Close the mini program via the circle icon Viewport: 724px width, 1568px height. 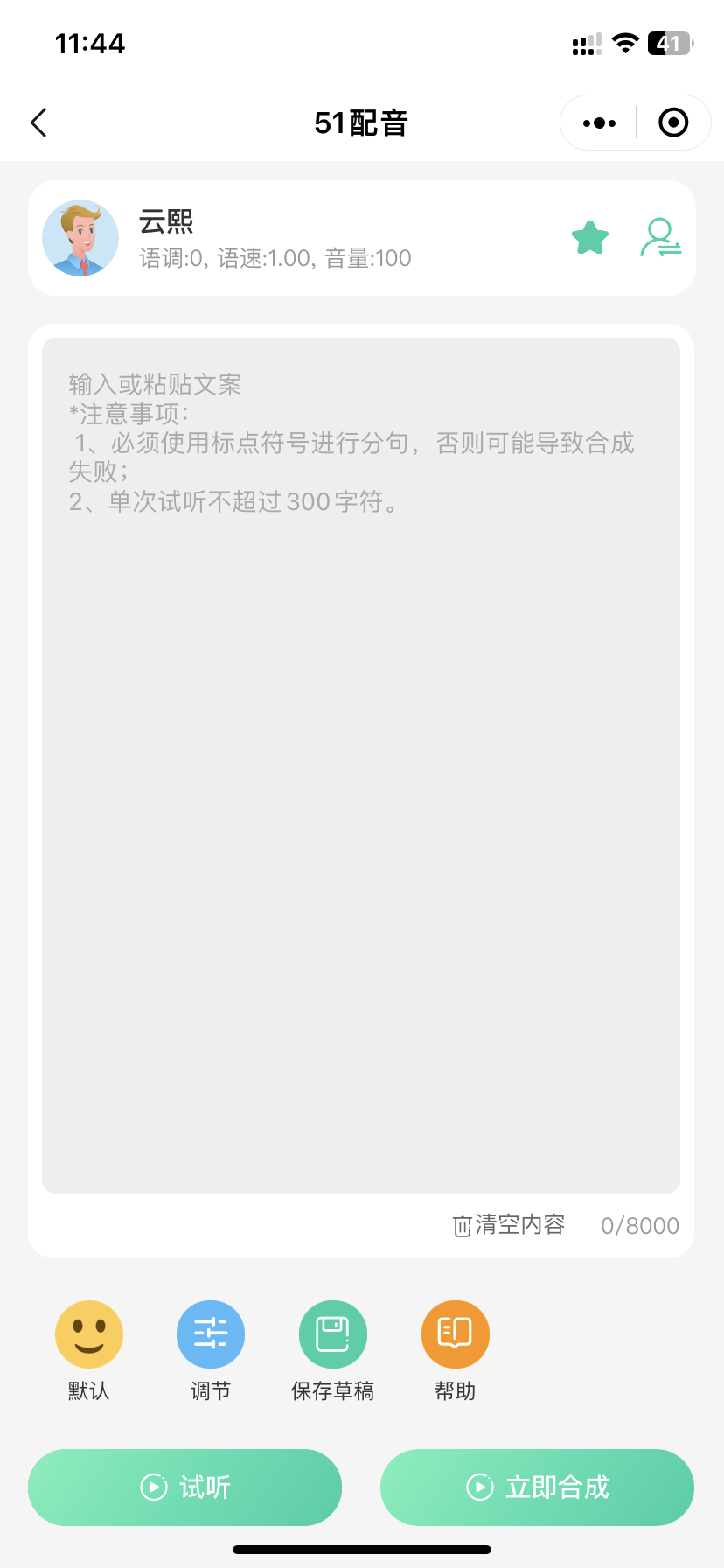click(672, 122)
